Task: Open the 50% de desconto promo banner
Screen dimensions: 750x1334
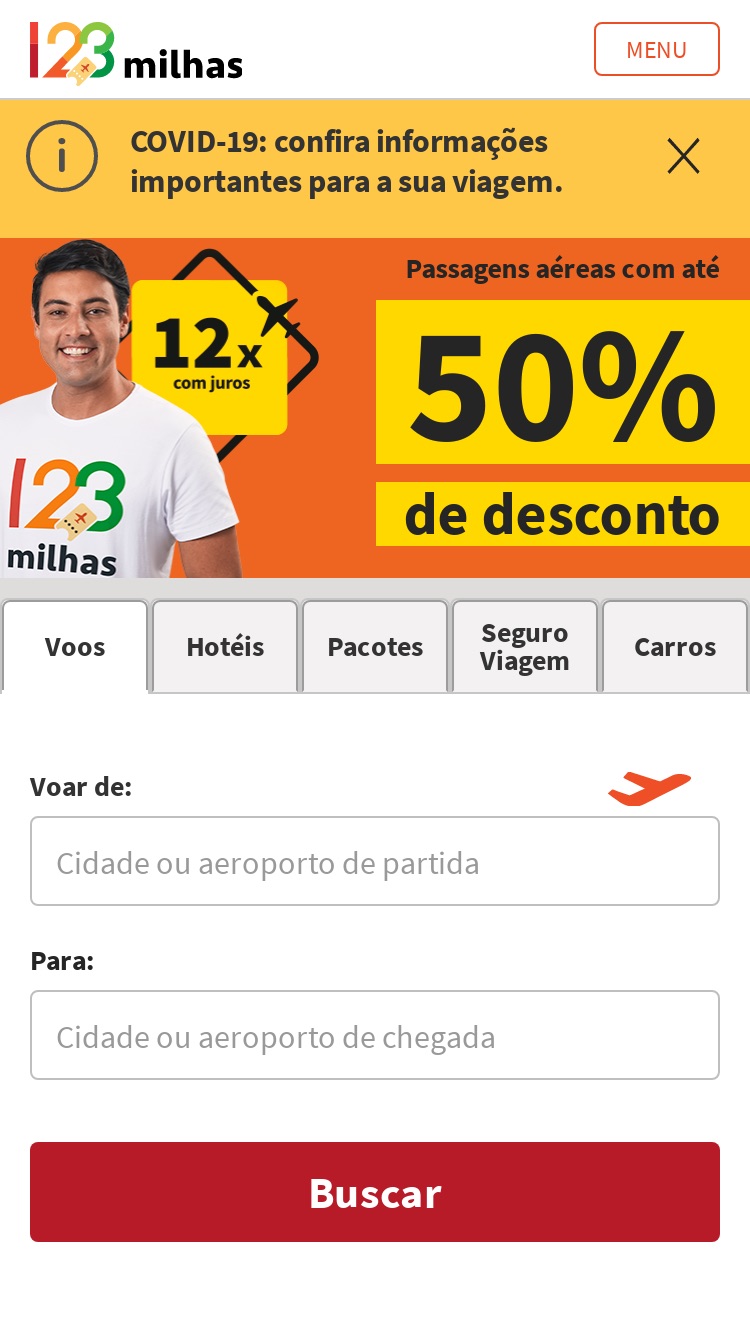Action: point(375,408)
